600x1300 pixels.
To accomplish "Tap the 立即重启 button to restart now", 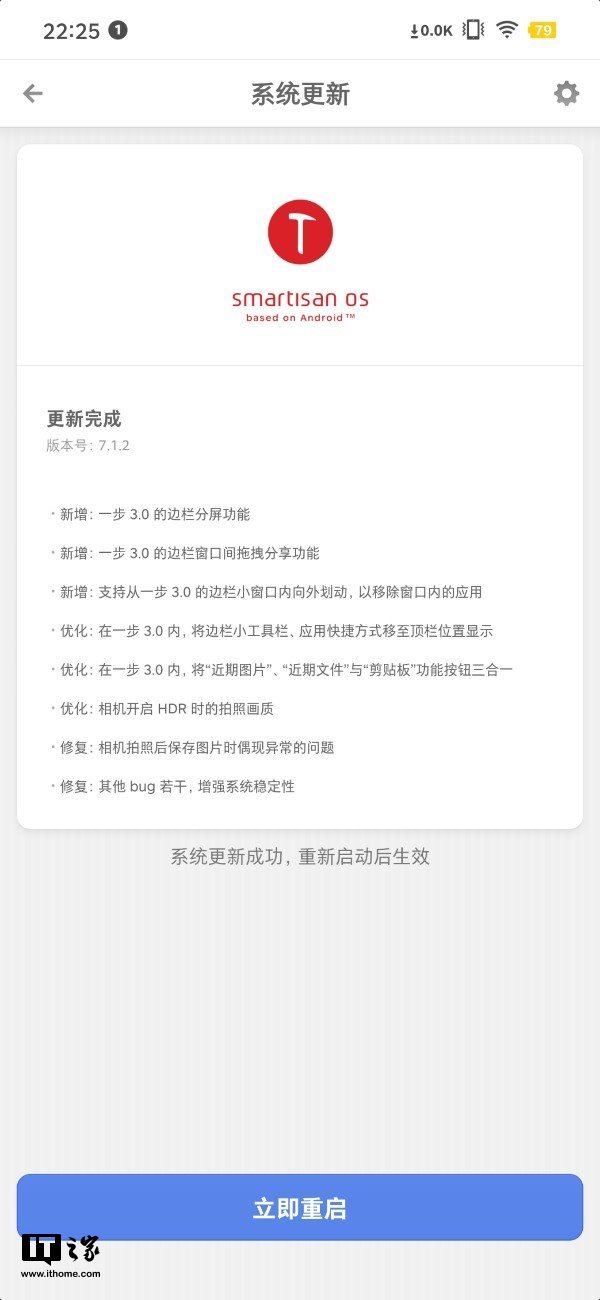I will [x=300, y=1207].
